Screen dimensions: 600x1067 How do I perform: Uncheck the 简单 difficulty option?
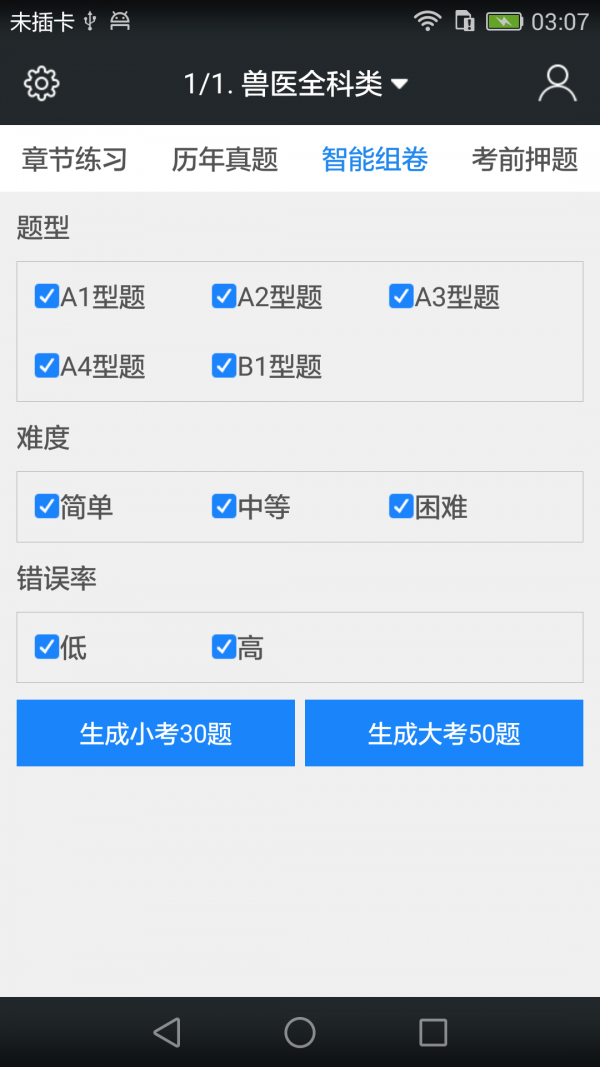tap(47, 507)
